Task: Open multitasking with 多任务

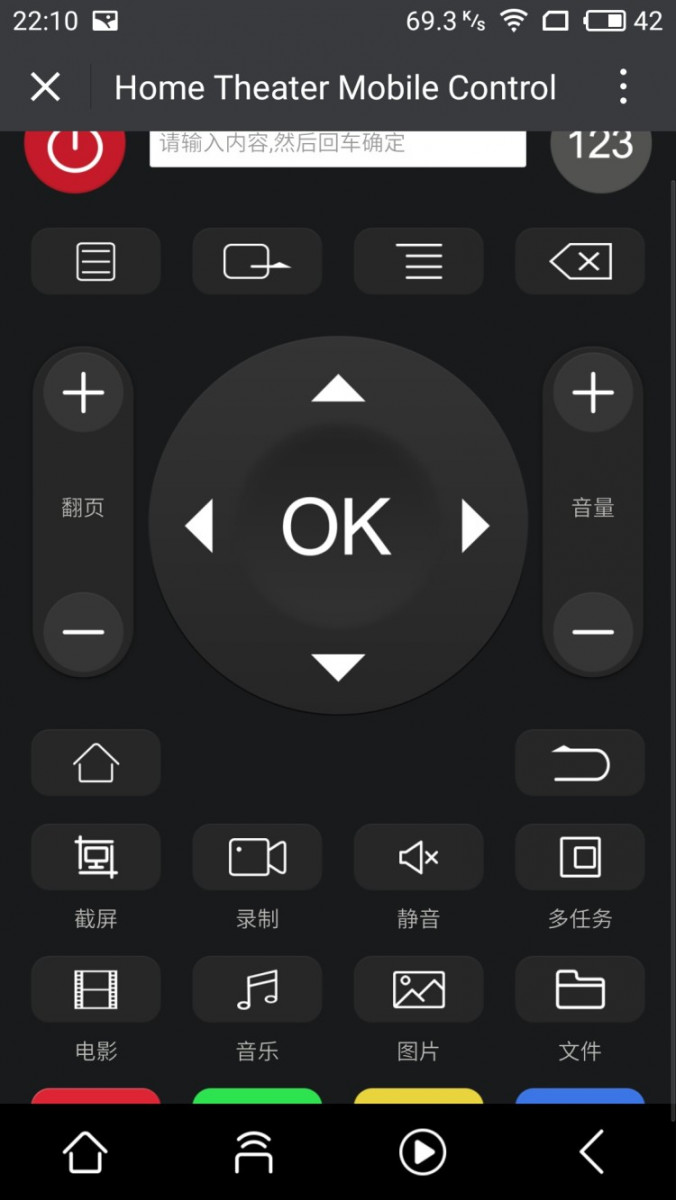Action: coord(580,857)
